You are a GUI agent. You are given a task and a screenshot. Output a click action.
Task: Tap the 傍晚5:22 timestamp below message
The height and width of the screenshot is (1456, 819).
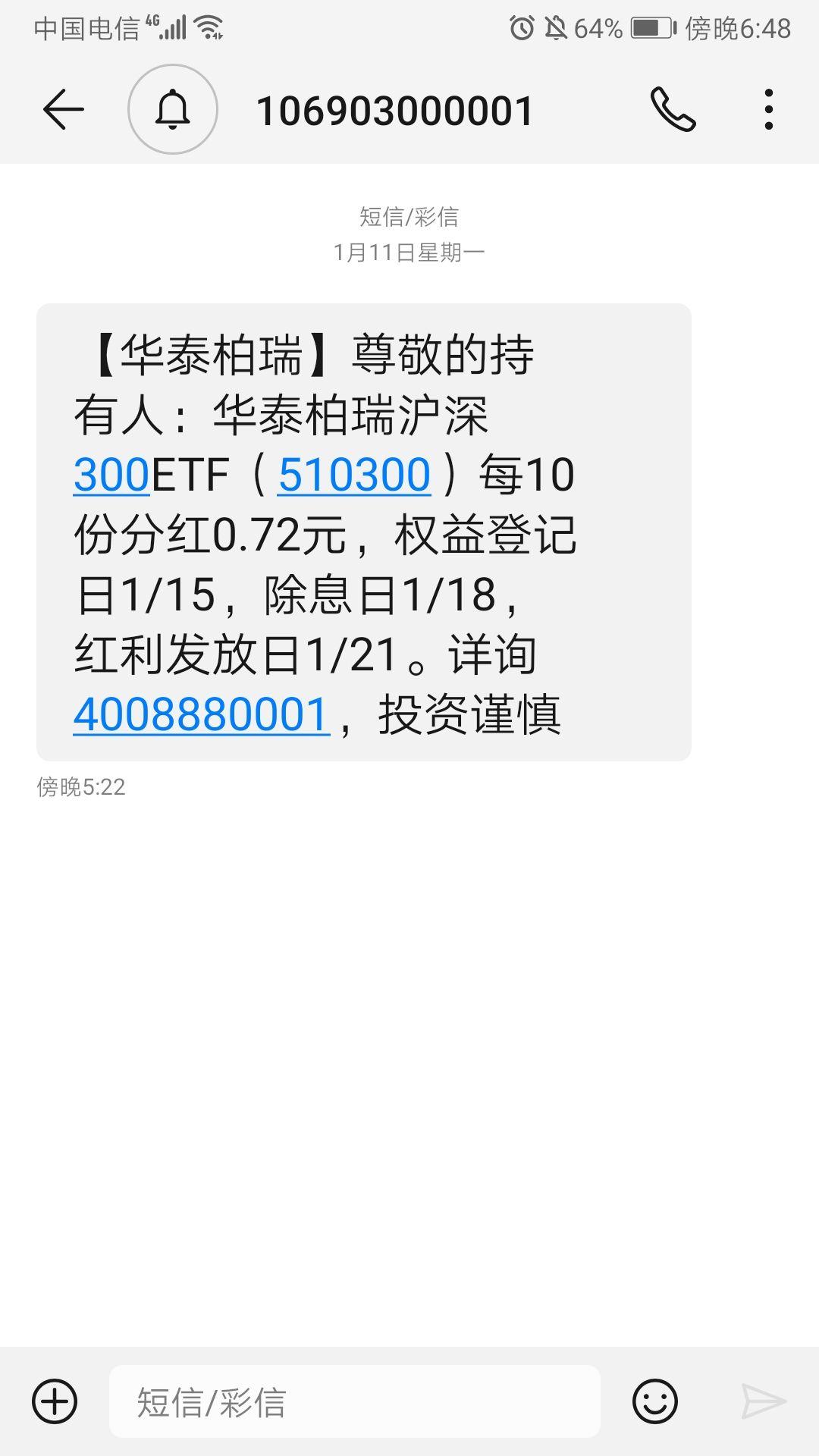click(x=80, y=787)
